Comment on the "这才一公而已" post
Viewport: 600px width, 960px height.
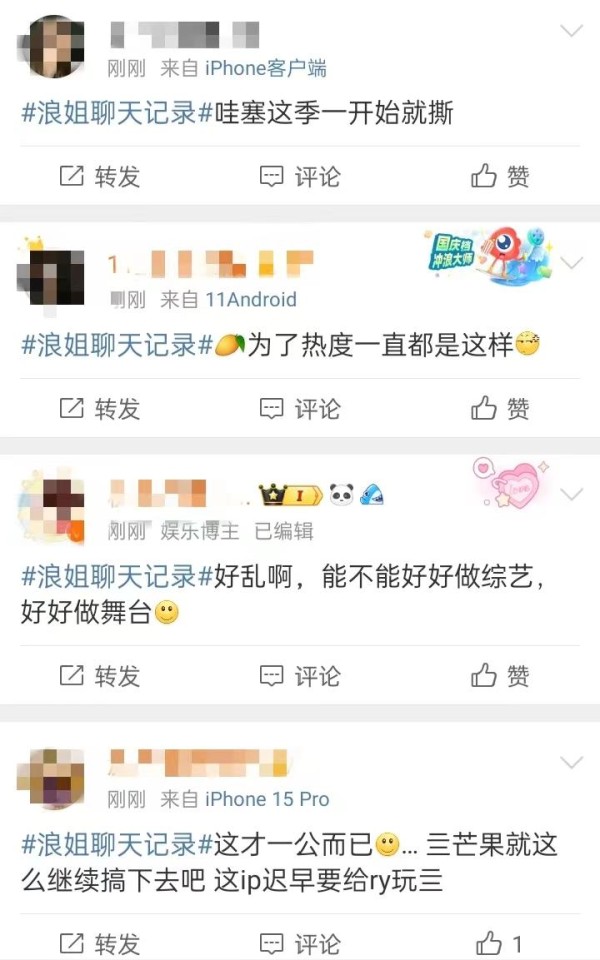300,943
